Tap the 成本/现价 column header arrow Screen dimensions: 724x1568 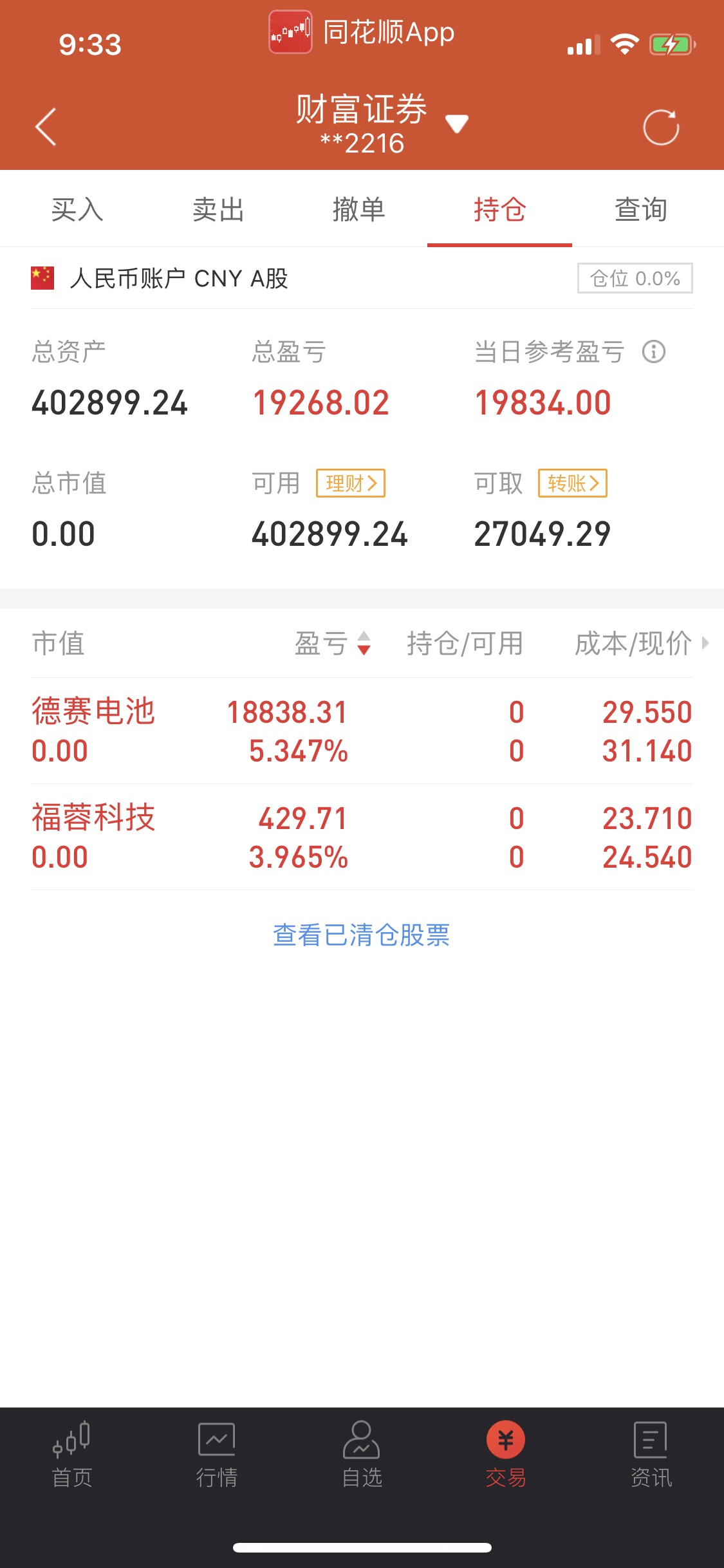click(705, 642)
